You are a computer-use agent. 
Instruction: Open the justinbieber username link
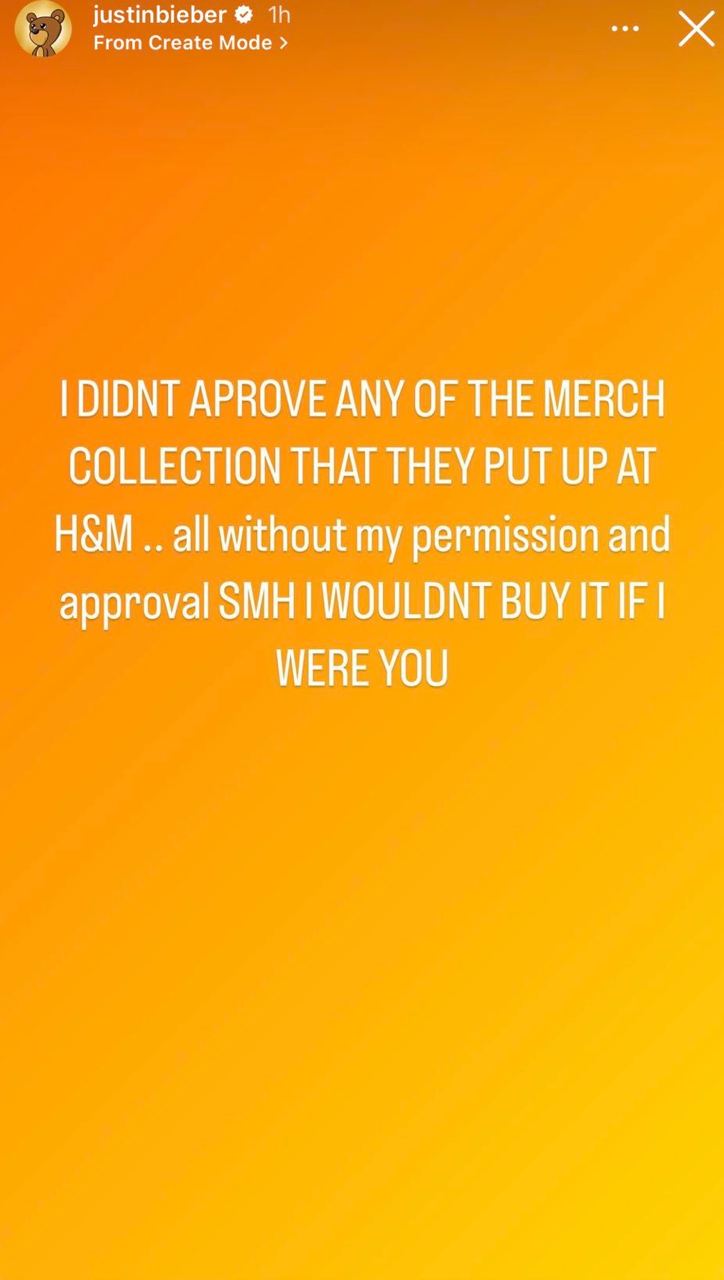click(158, 16)
